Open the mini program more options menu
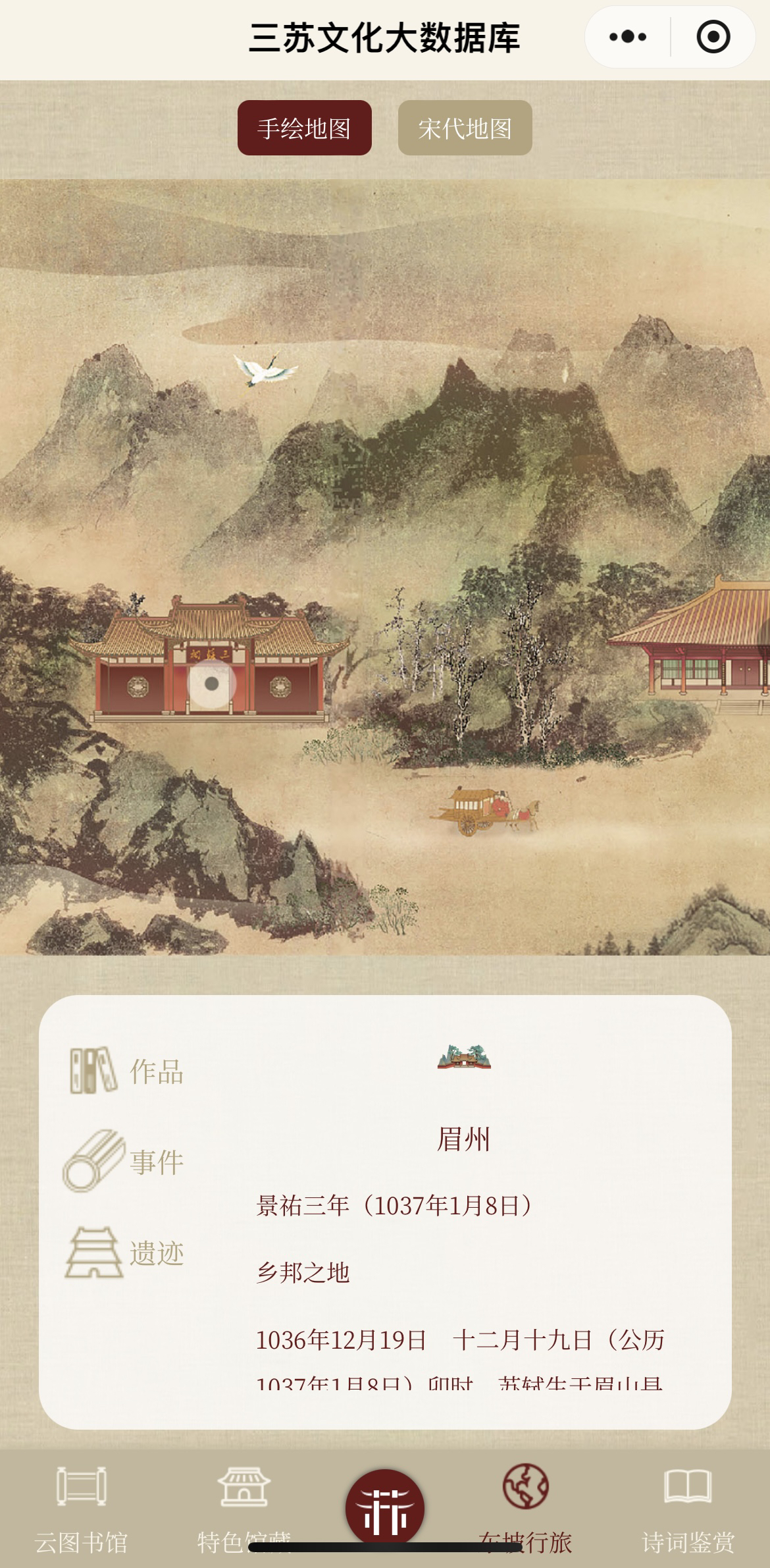 tap(628, 37)
